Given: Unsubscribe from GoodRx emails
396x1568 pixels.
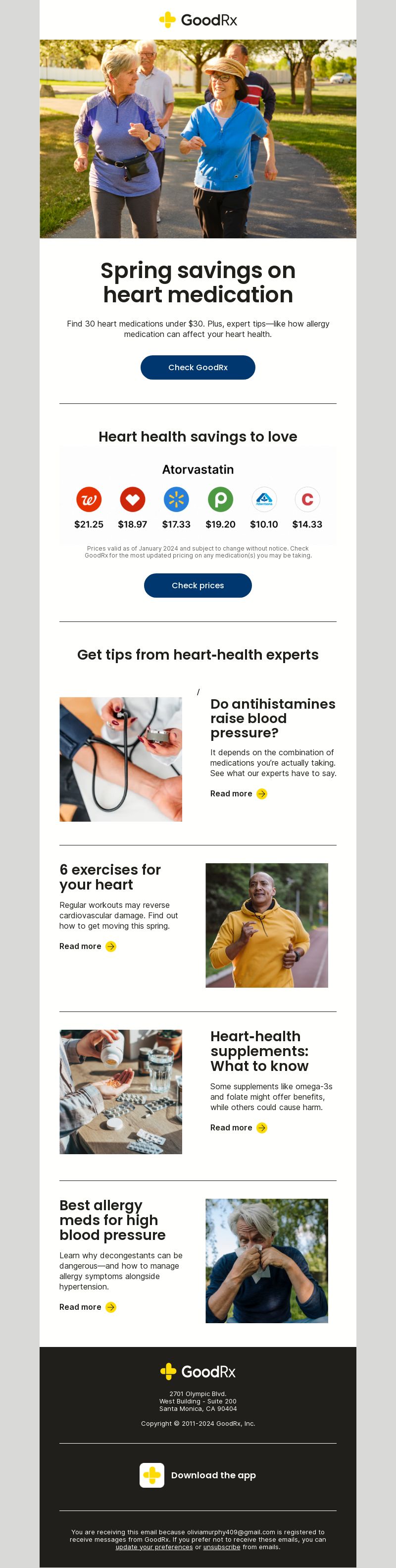Looking at the screenshot, I should [x=221, y=1547].
